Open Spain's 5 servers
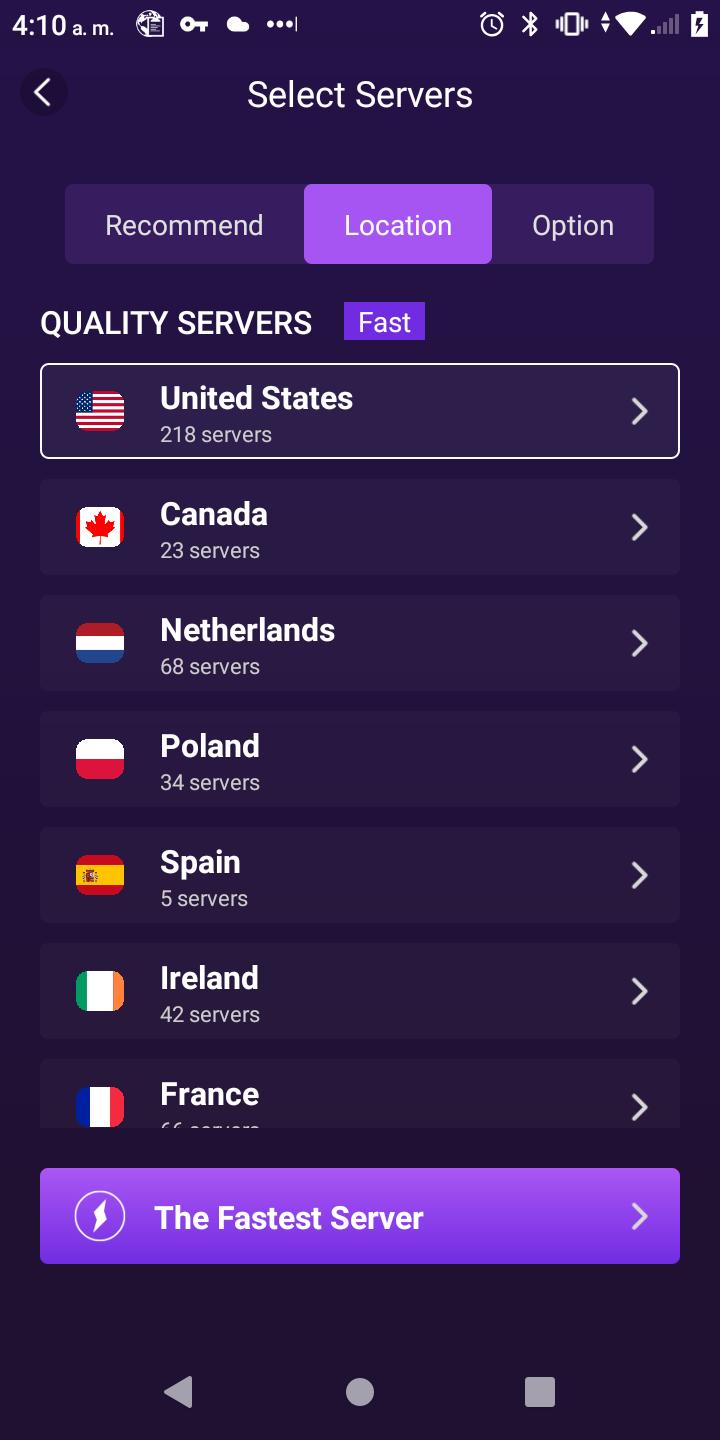720x1440 pixels. pyautogui.click(x=360, y=875)
